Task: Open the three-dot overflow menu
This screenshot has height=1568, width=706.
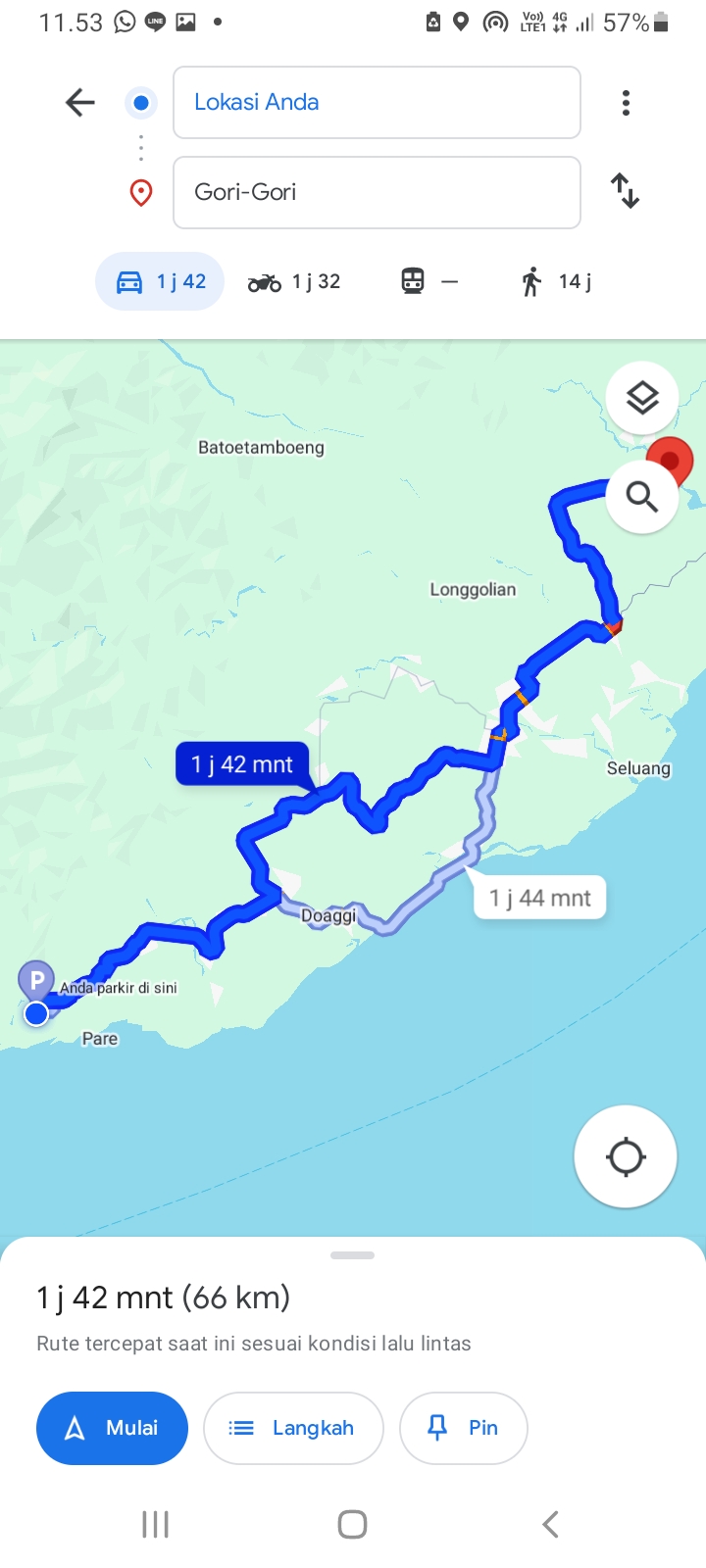Action: pos(626,103)
